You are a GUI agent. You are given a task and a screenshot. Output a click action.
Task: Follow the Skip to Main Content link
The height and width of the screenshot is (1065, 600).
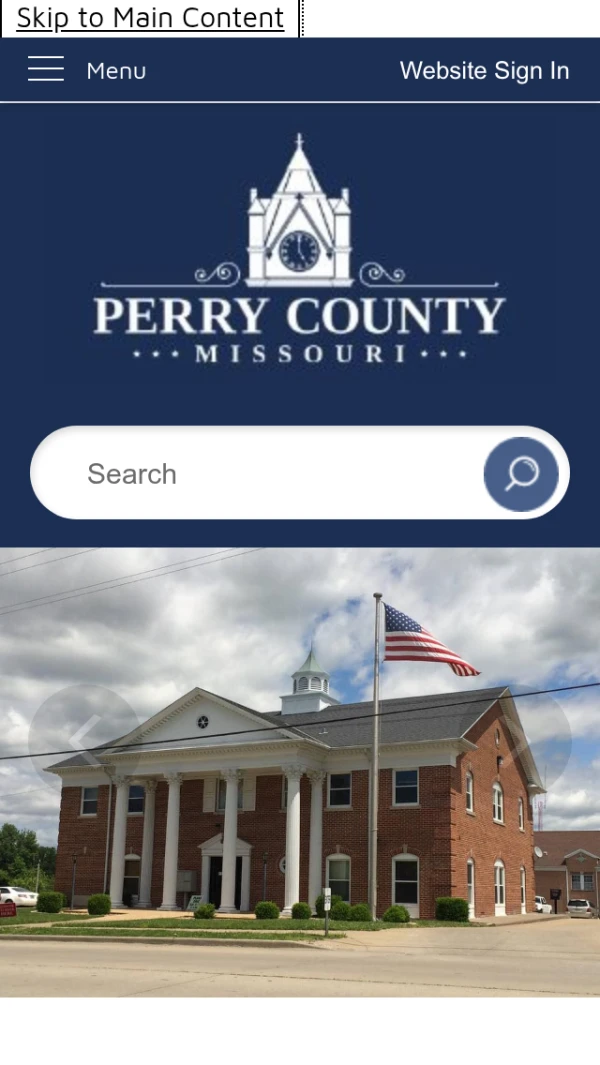point(150,18)
